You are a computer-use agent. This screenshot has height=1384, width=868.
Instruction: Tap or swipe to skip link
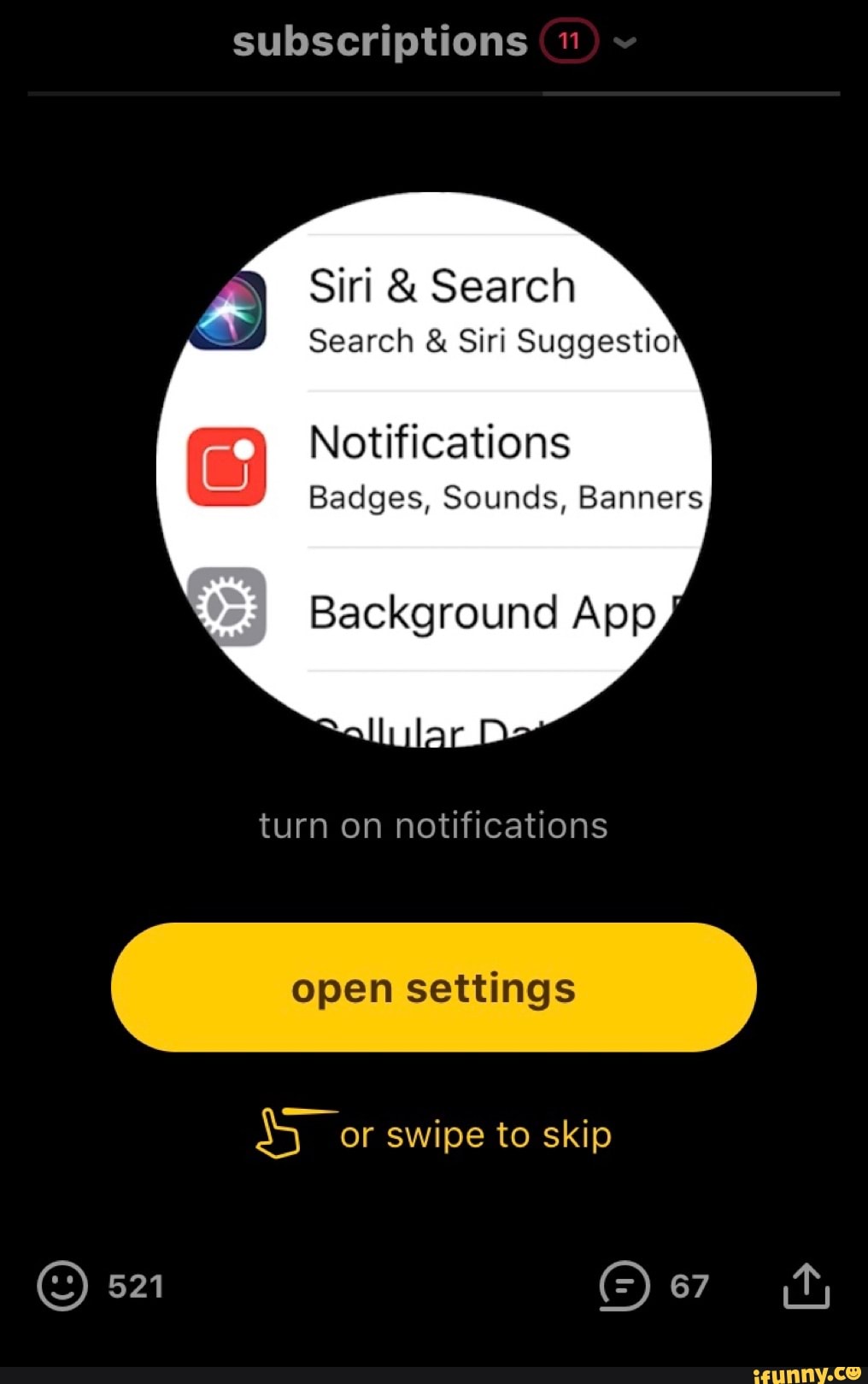(x=474, y=1135)
